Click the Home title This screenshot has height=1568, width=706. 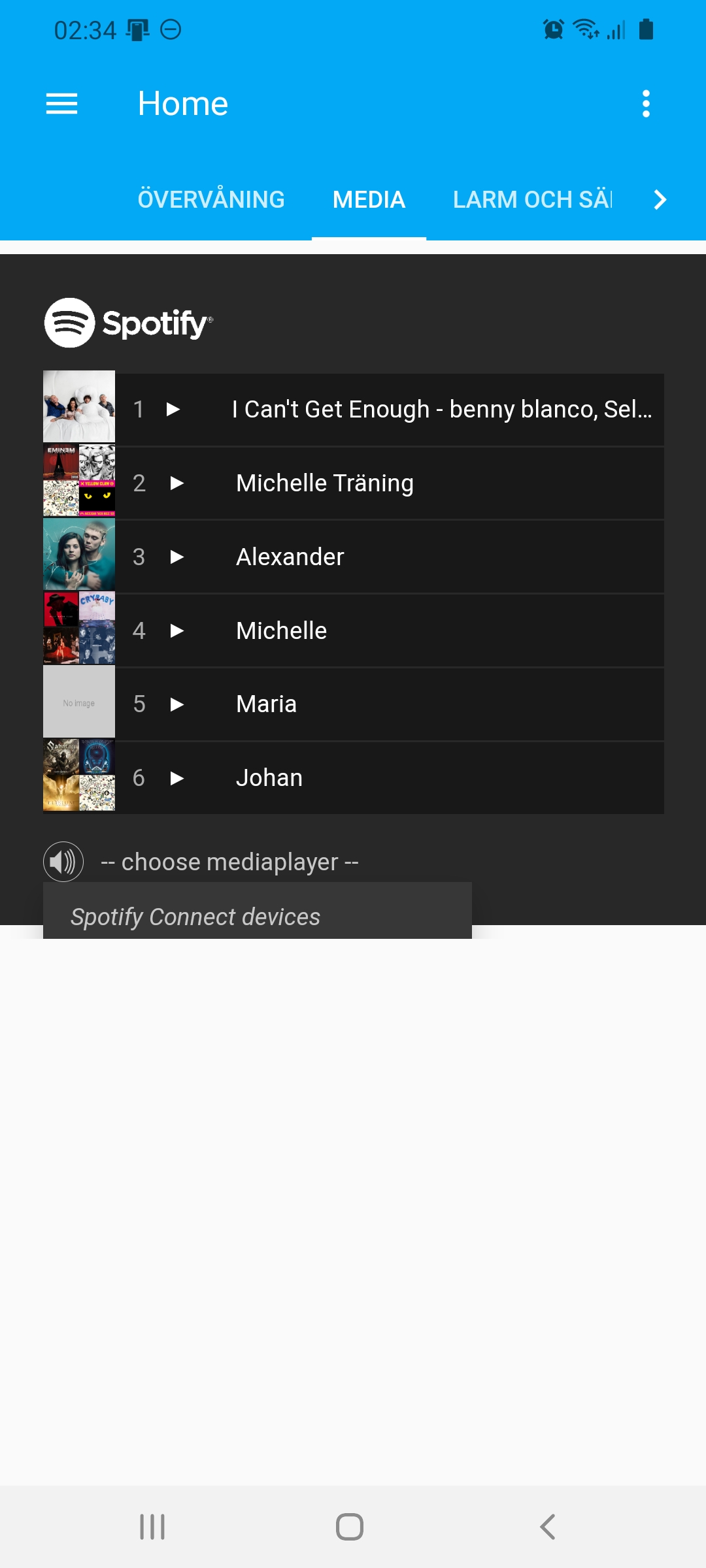[x=182, y=103]
